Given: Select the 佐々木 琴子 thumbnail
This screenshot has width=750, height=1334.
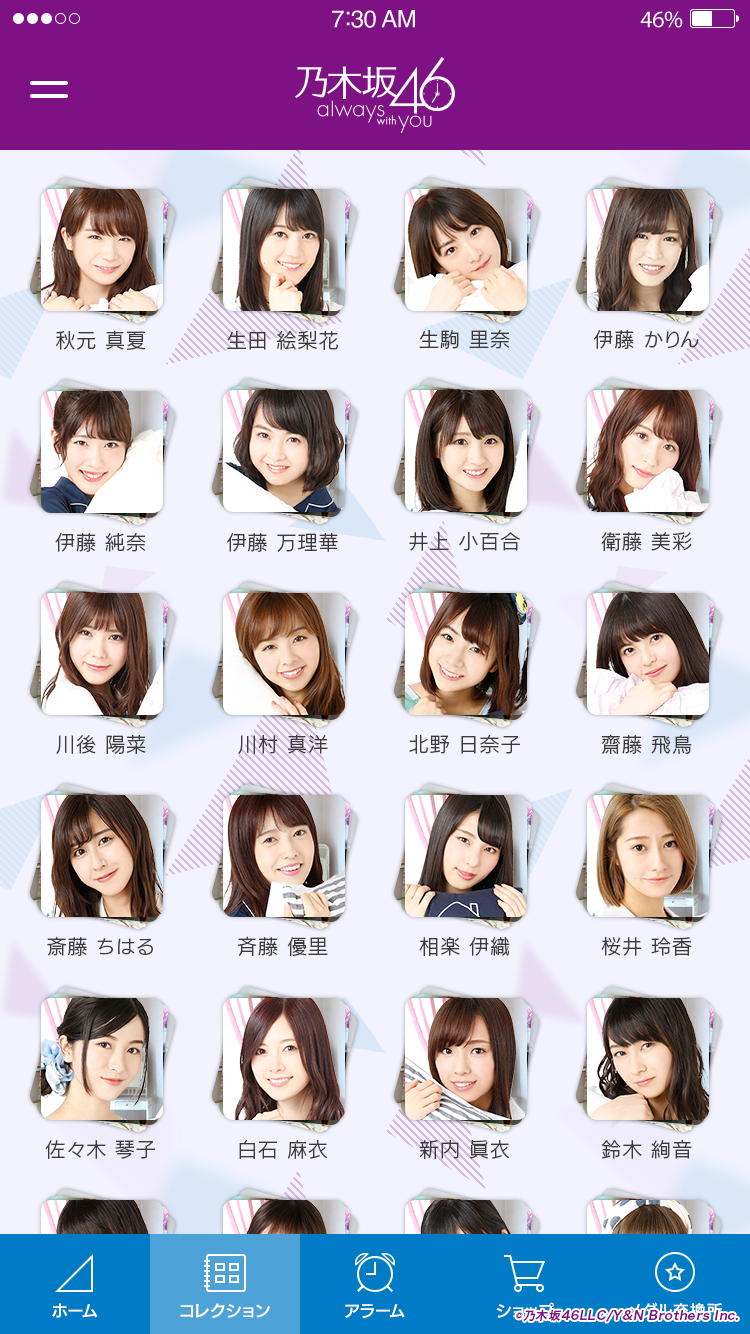Looking at the screenshot, I should click(x=102, y=1058).
